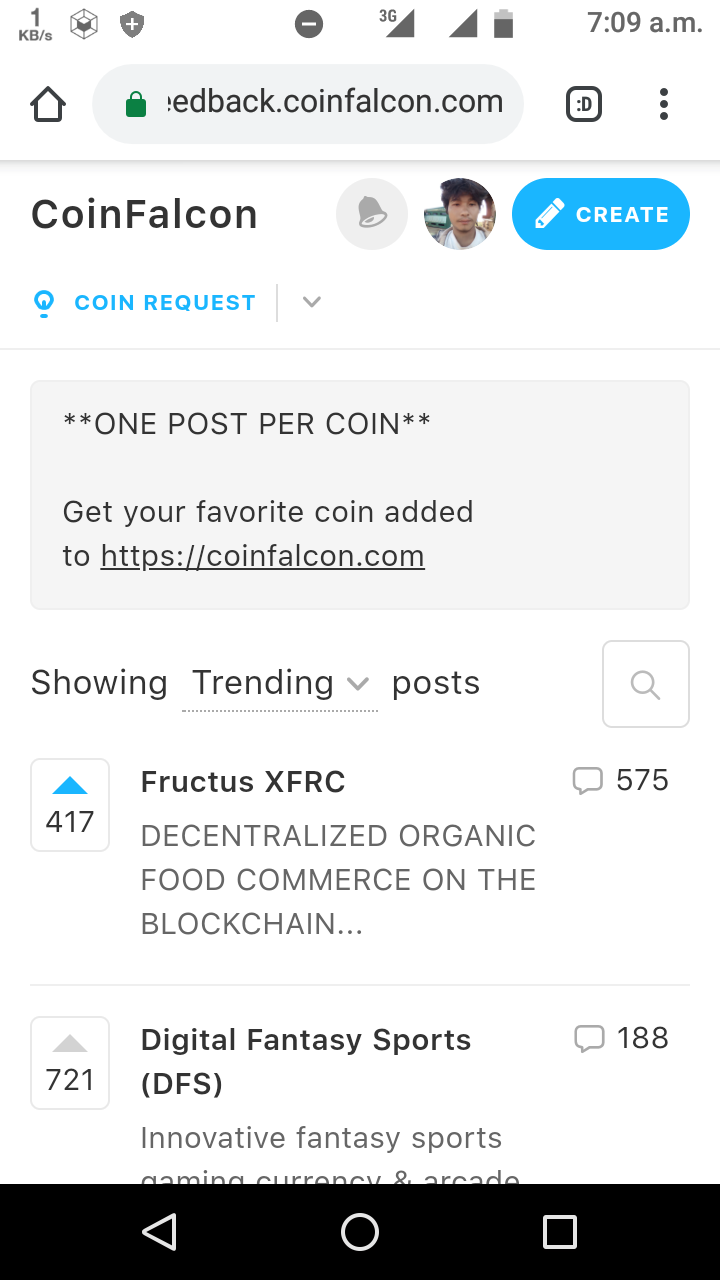Change the Trending sort dropdown
This screenshot has height=1280, width=720.
[280, 683]
